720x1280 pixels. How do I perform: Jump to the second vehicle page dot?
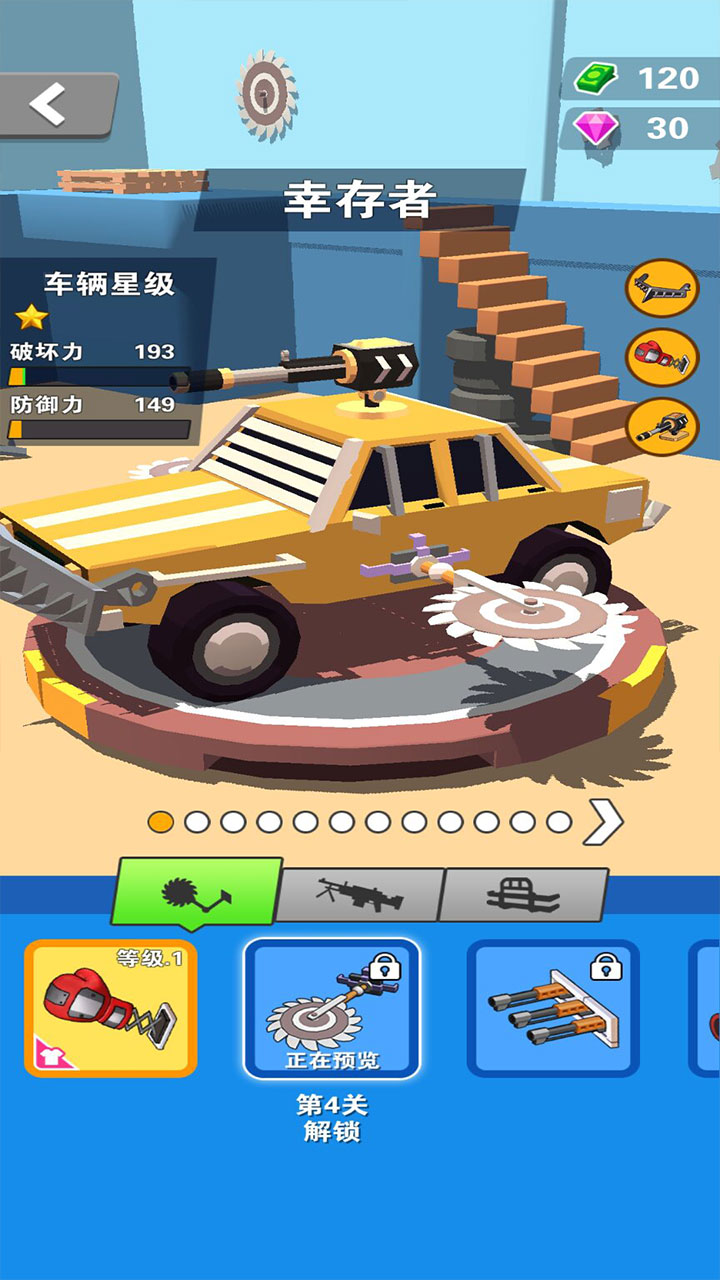(x=197, y=822)
